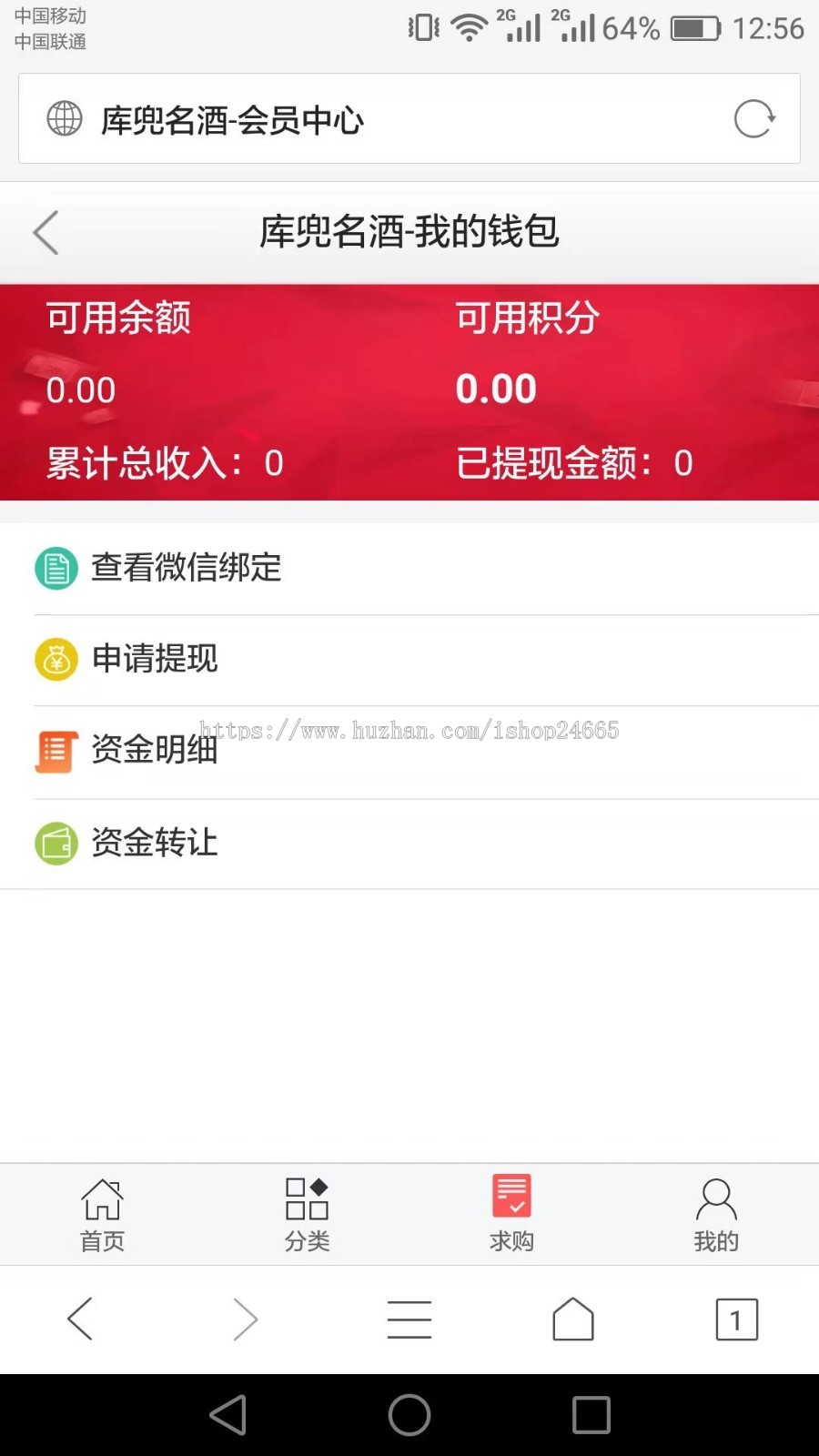Go to previous page in browser toolbar
The image size is (819, 1456).
80,1319
